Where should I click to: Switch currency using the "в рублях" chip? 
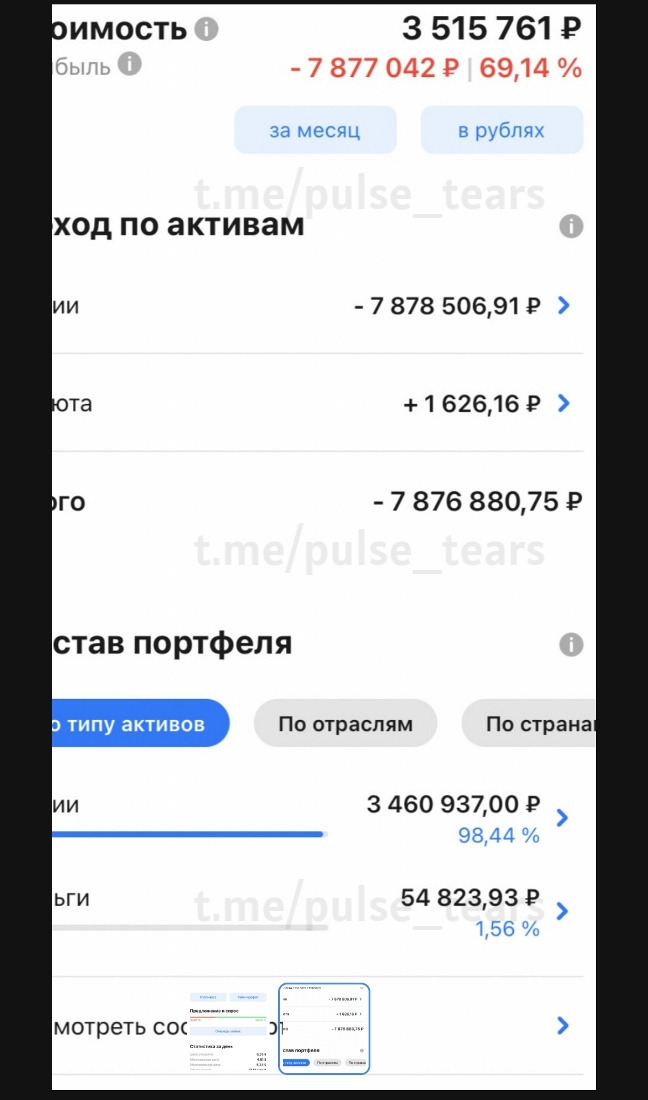coord(501,130)
